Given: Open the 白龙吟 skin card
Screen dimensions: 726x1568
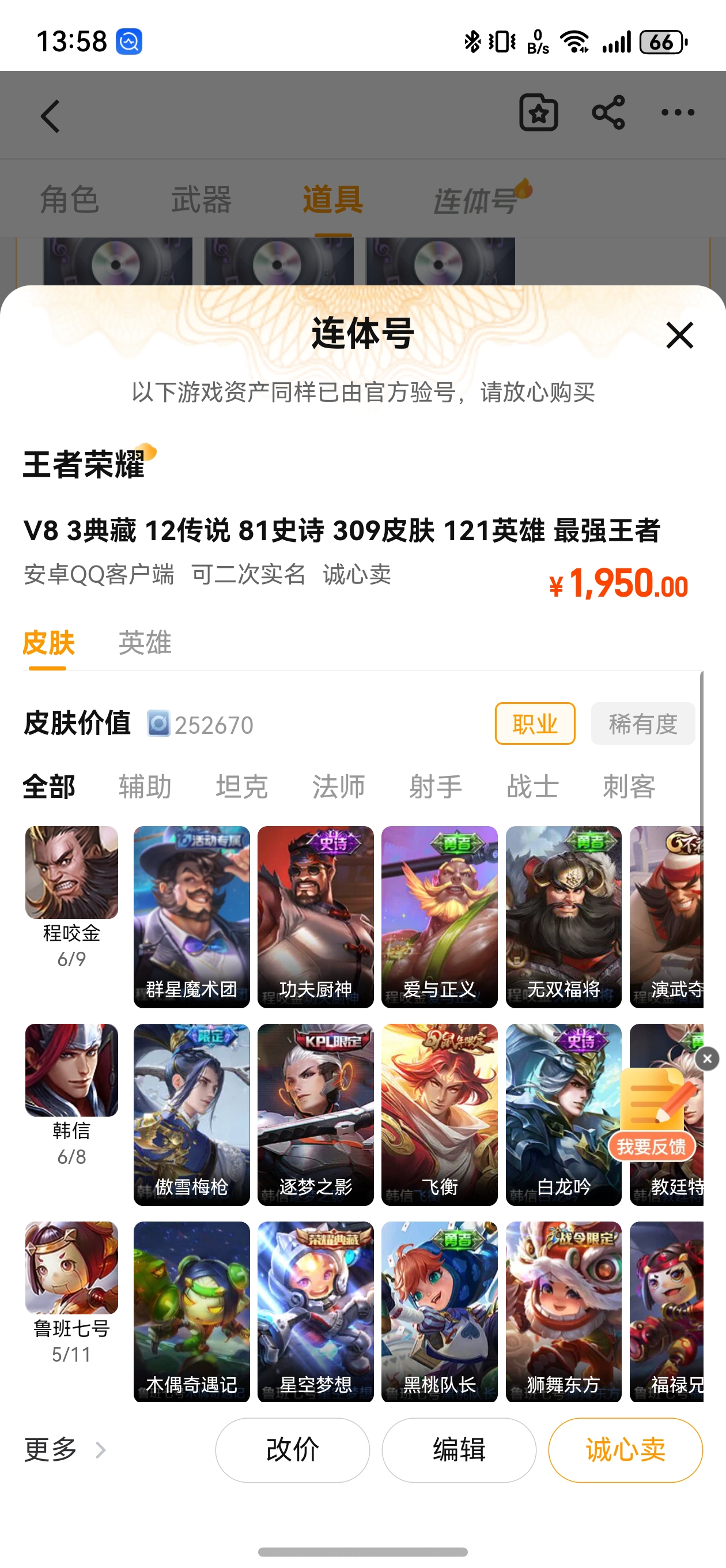Looking at the screenshot, I should (564, 1114).
